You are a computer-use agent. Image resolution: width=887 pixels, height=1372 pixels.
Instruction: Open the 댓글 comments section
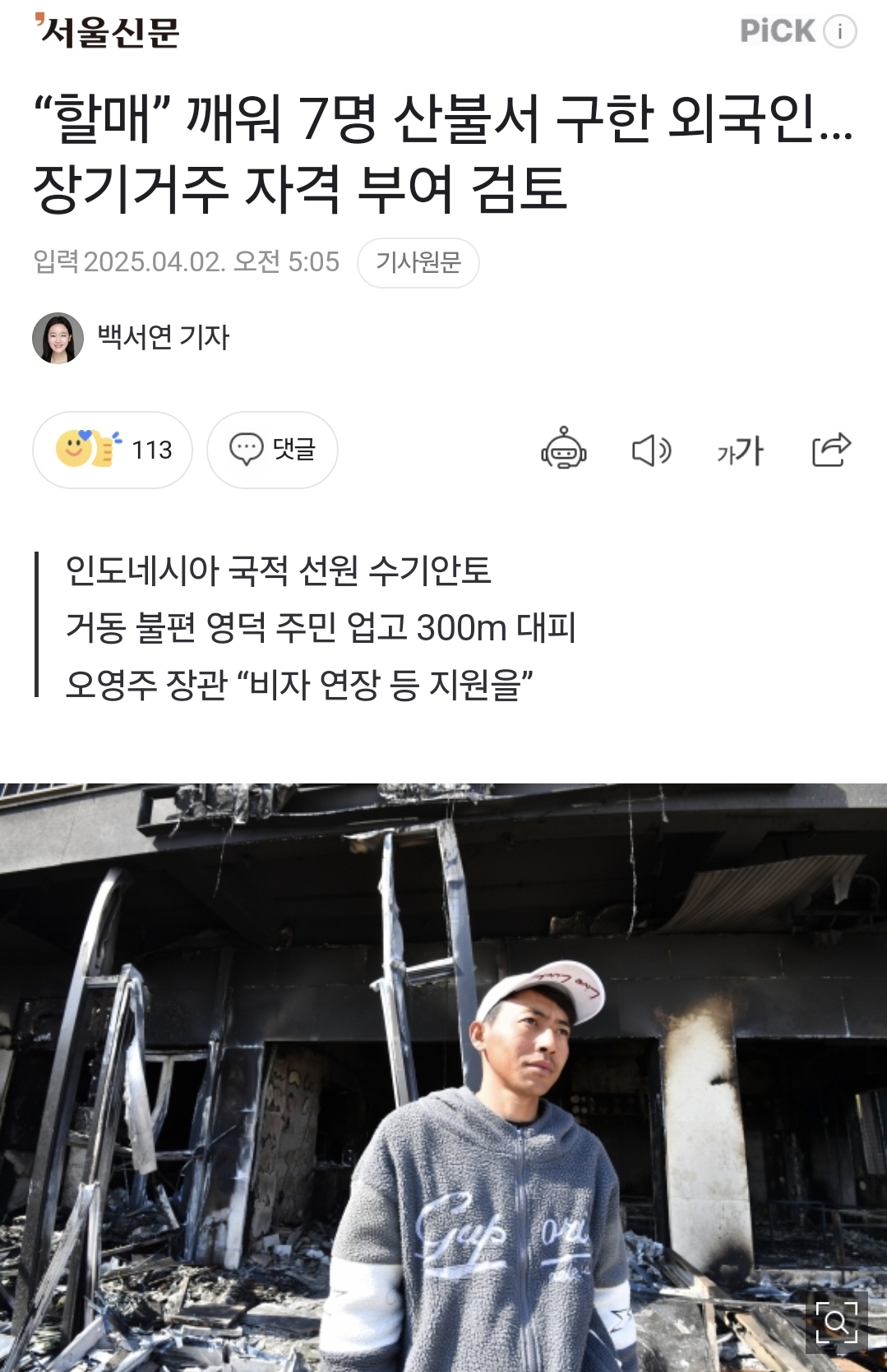point(272,450)
